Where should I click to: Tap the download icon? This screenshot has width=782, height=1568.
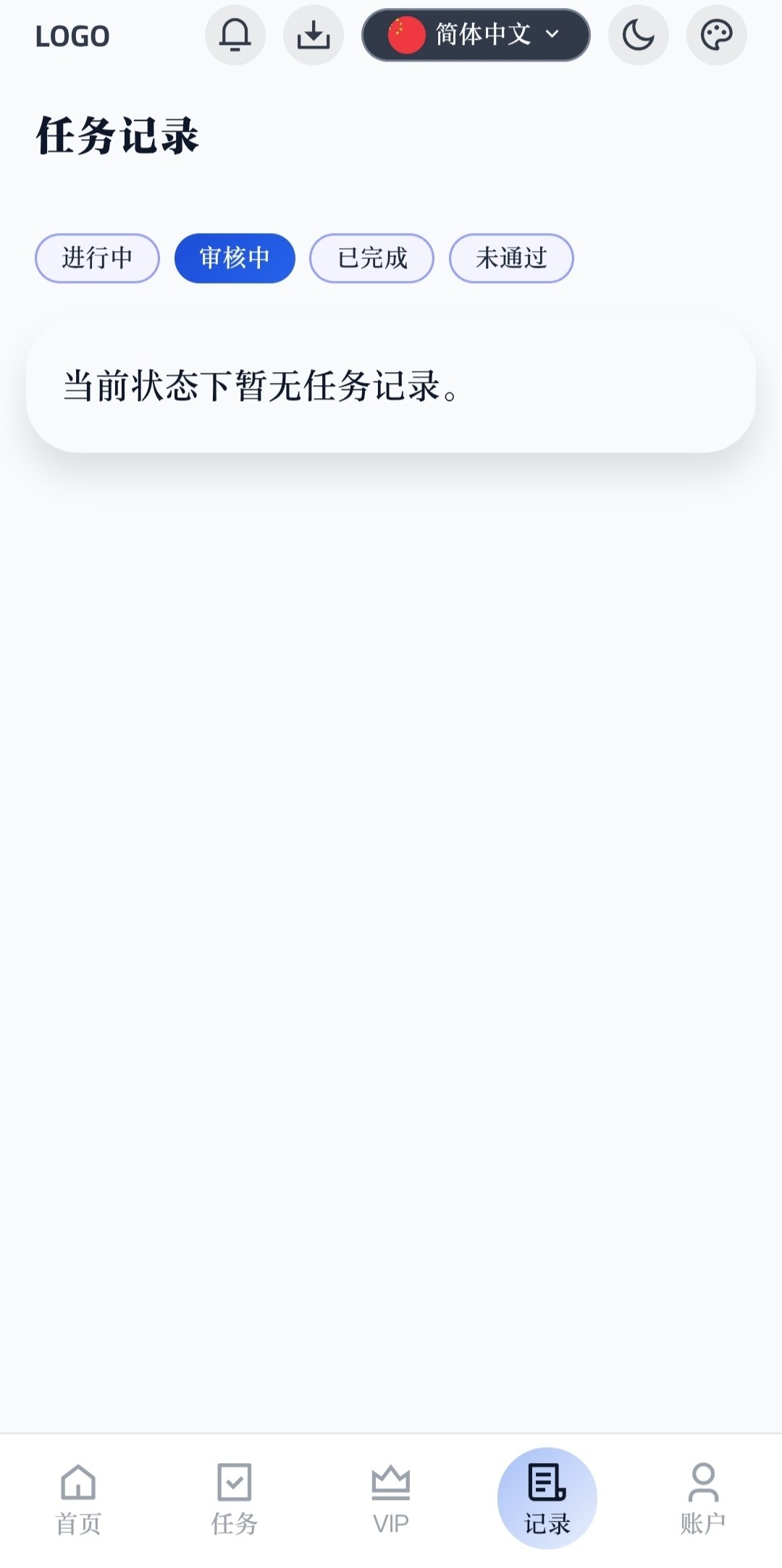coord(313,35)
